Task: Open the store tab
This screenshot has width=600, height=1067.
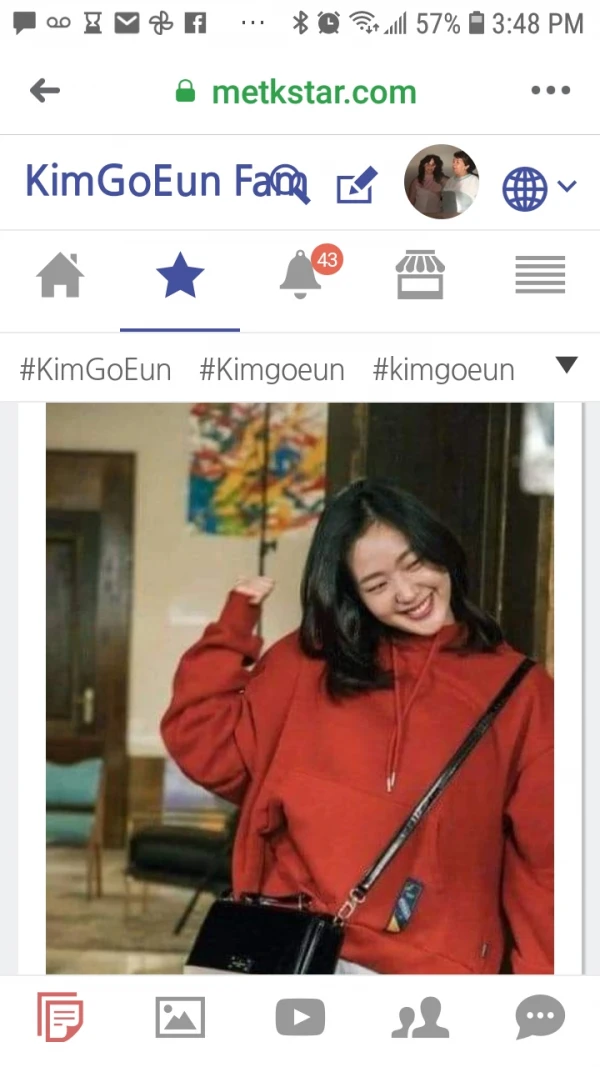Action: [x=420, y=275]
